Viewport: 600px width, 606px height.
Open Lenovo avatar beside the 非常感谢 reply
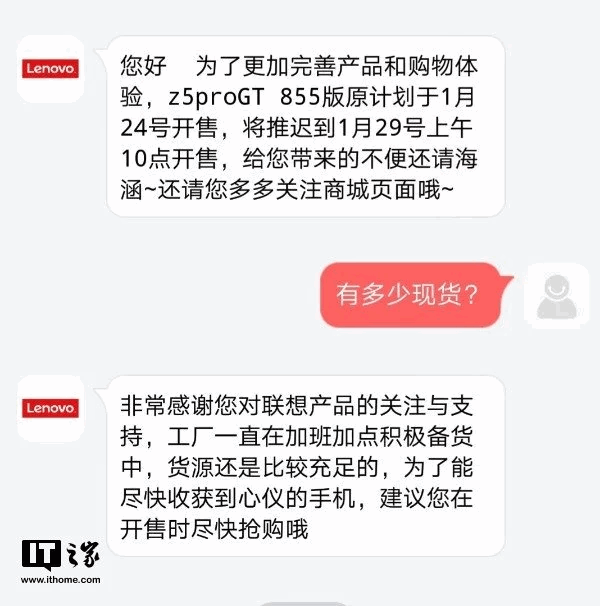51,408
